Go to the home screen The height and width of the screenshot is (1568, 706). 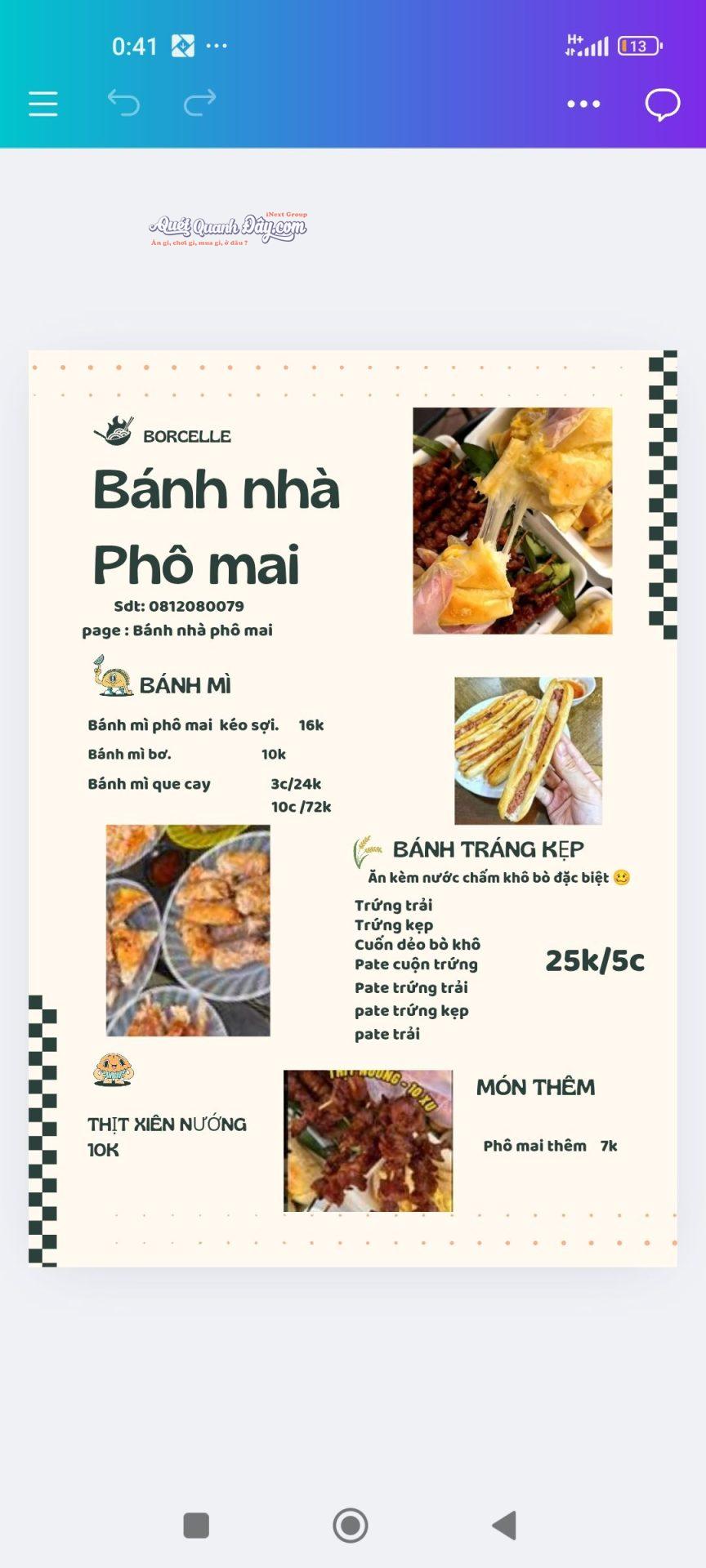click(351, 1525)
